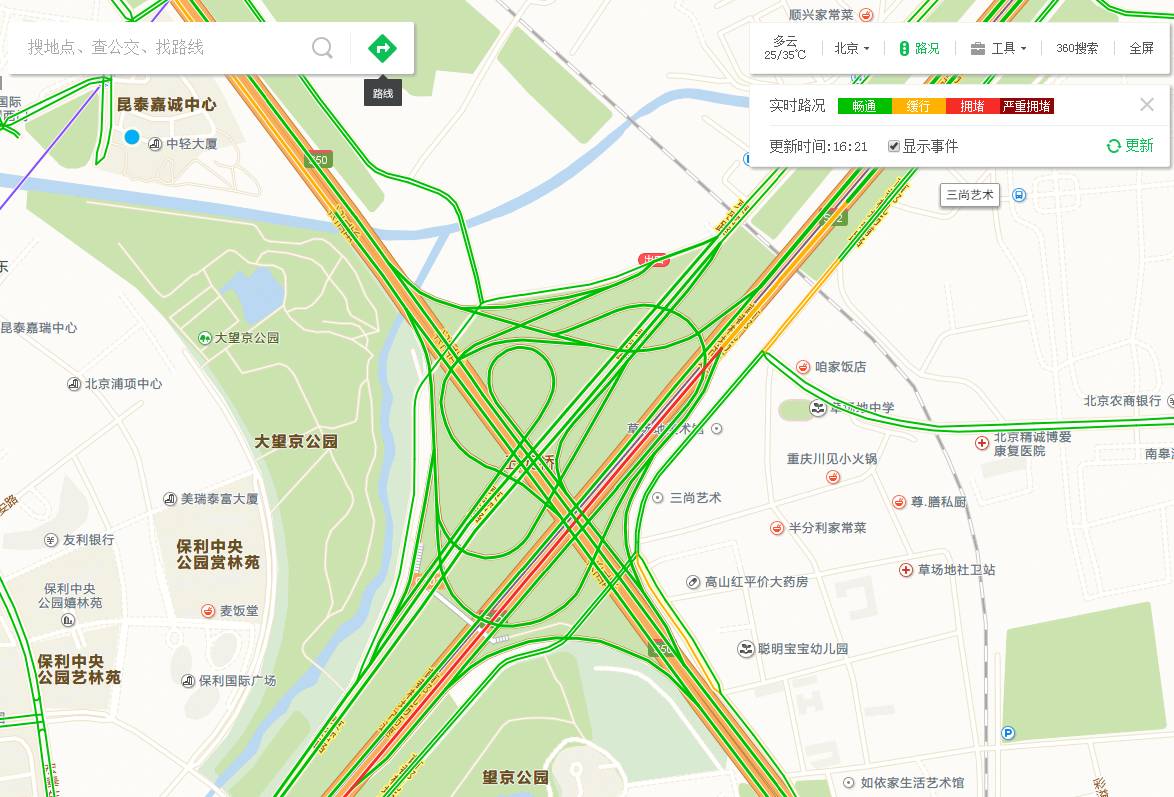The height and width of the screenshot is (797, 1174).
Task: Expand the 工具 tools menu
Action: point(998,48)
